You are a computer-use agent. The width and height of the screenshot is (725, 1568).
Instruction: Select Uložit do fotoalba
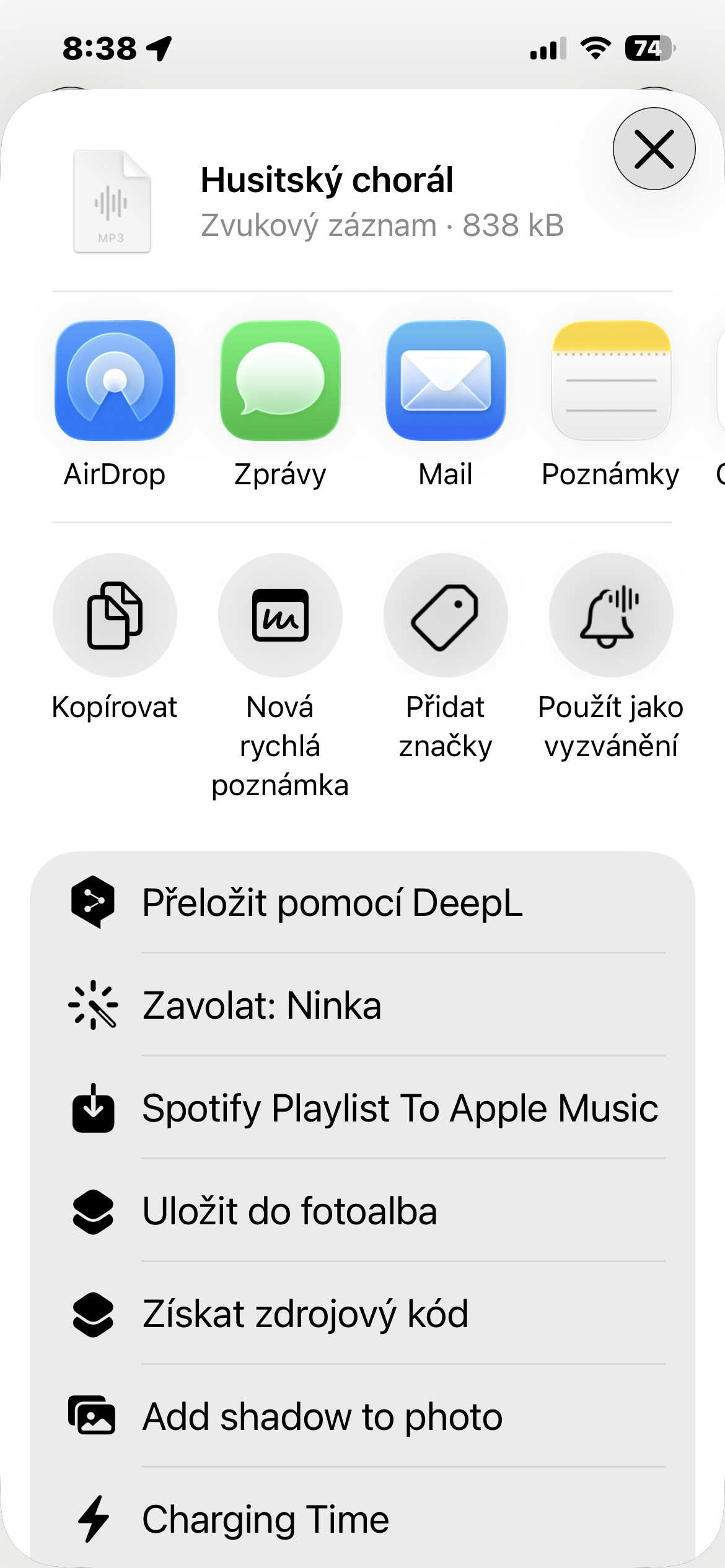click(362, 1211)
